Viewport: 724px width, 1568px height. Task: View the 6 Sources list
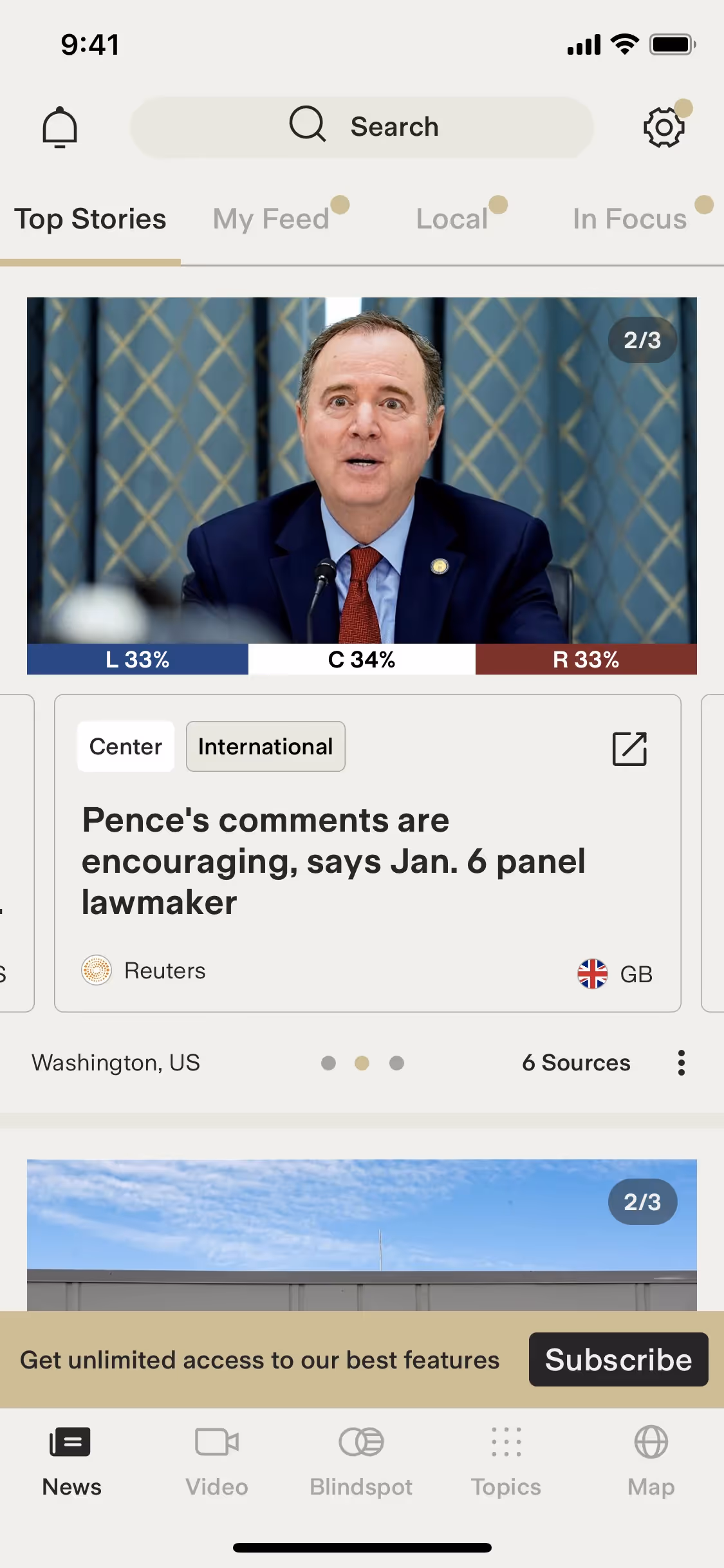pyautogui.click(x=576, y=1063)
